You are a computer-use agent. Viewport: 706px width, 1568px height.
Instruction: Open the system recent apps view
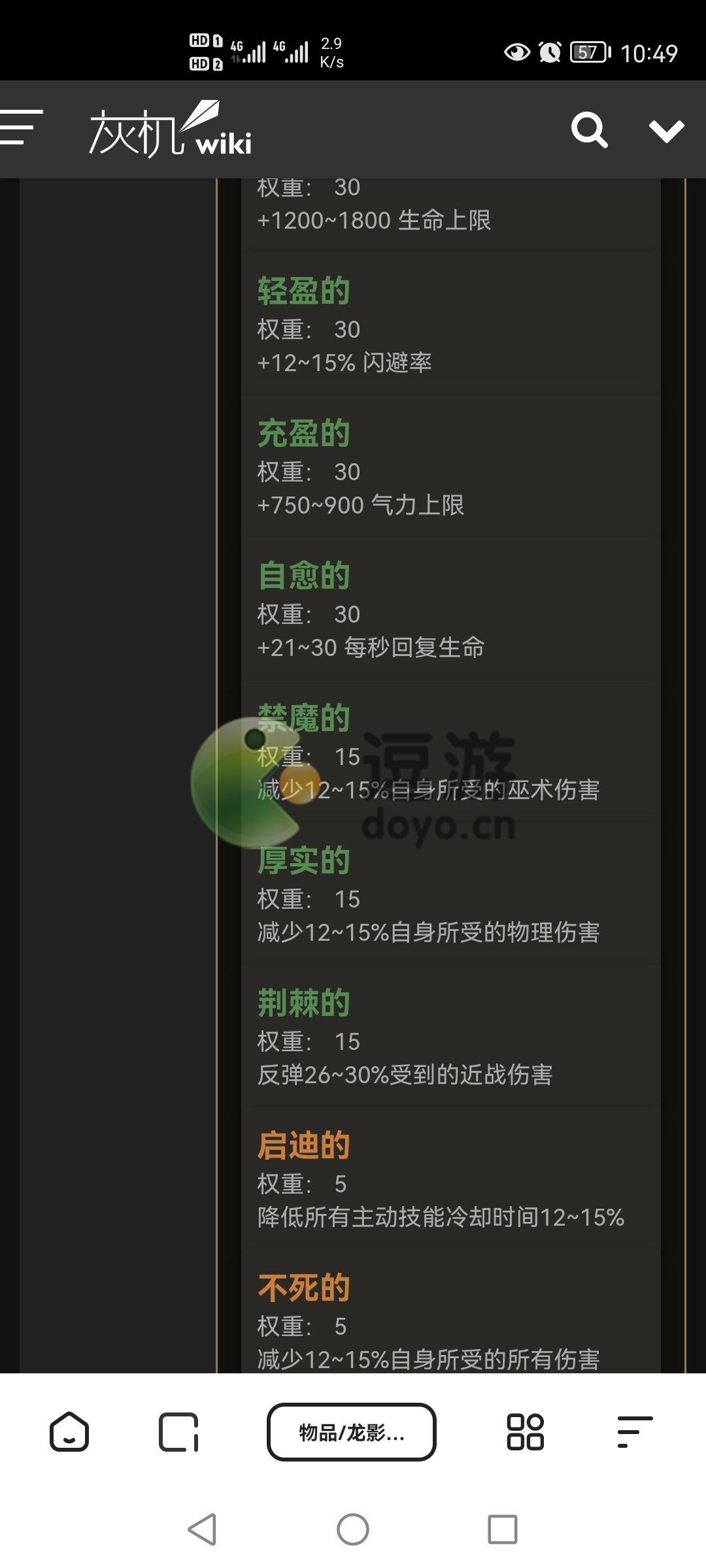point(502,1529)
